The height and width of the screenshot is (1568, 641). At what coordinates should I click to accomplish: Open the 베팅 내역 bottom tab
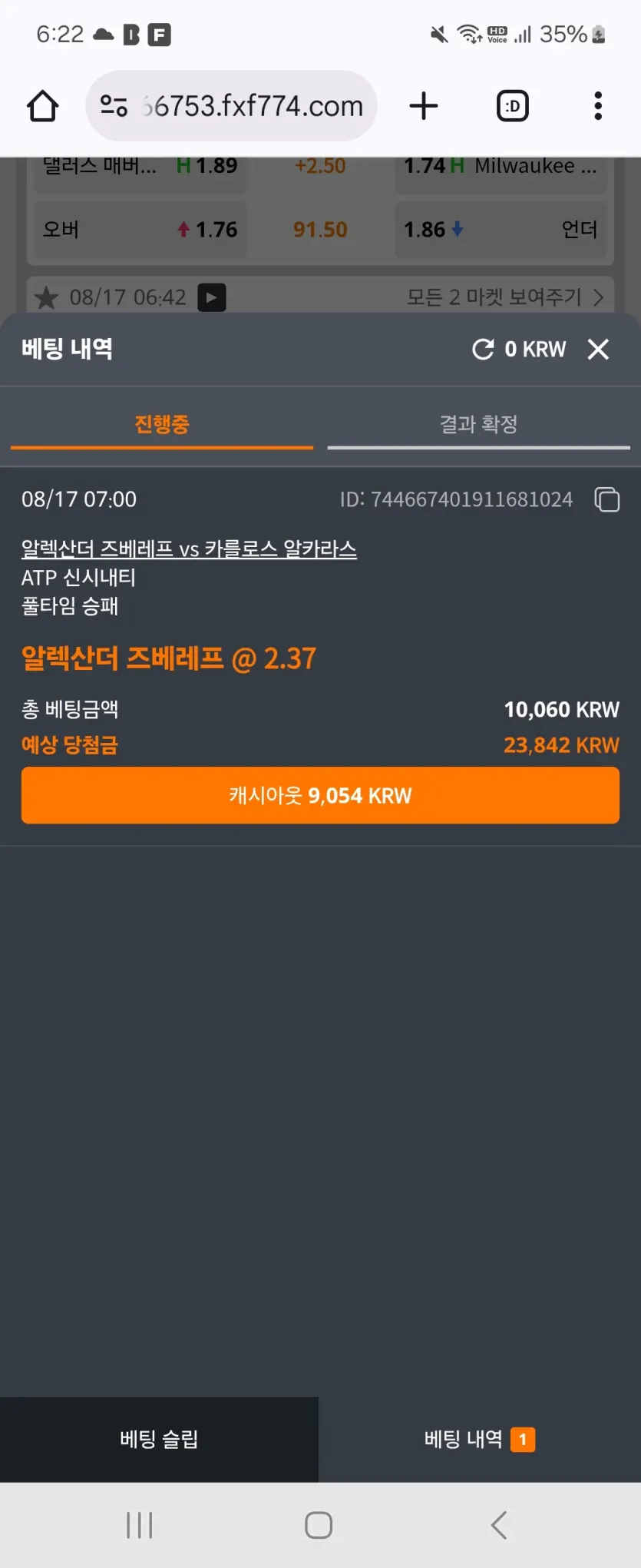(480, 1439)
